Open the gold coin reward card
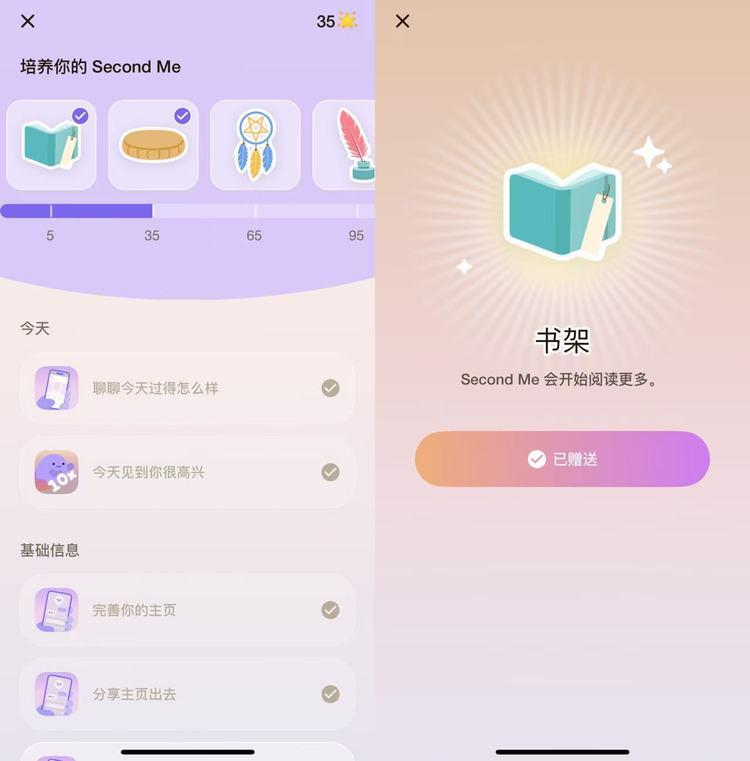750x761 pixels. pos(153,145)
